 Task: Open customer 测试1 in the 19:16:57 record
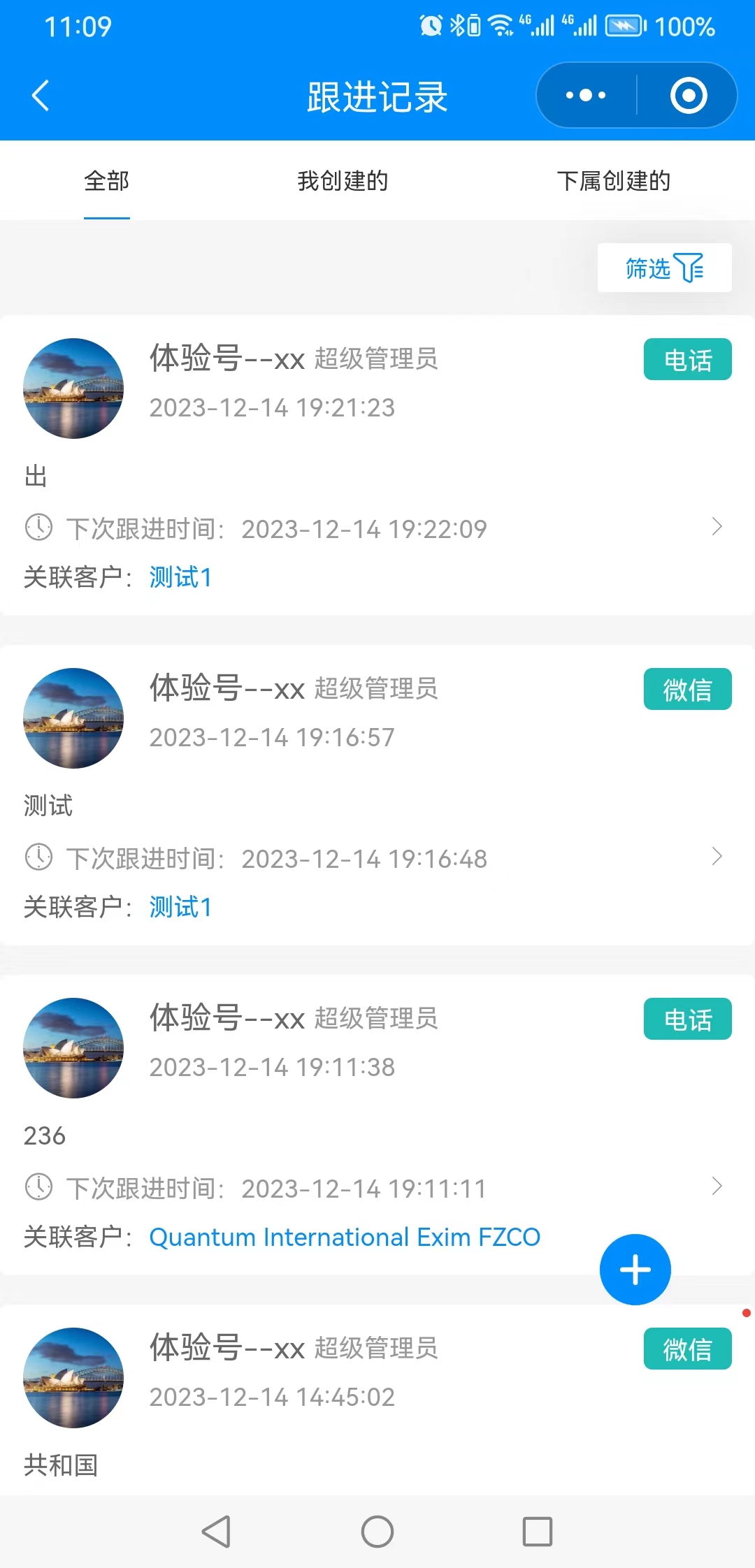pyautogui.click(x=180, y=907)
